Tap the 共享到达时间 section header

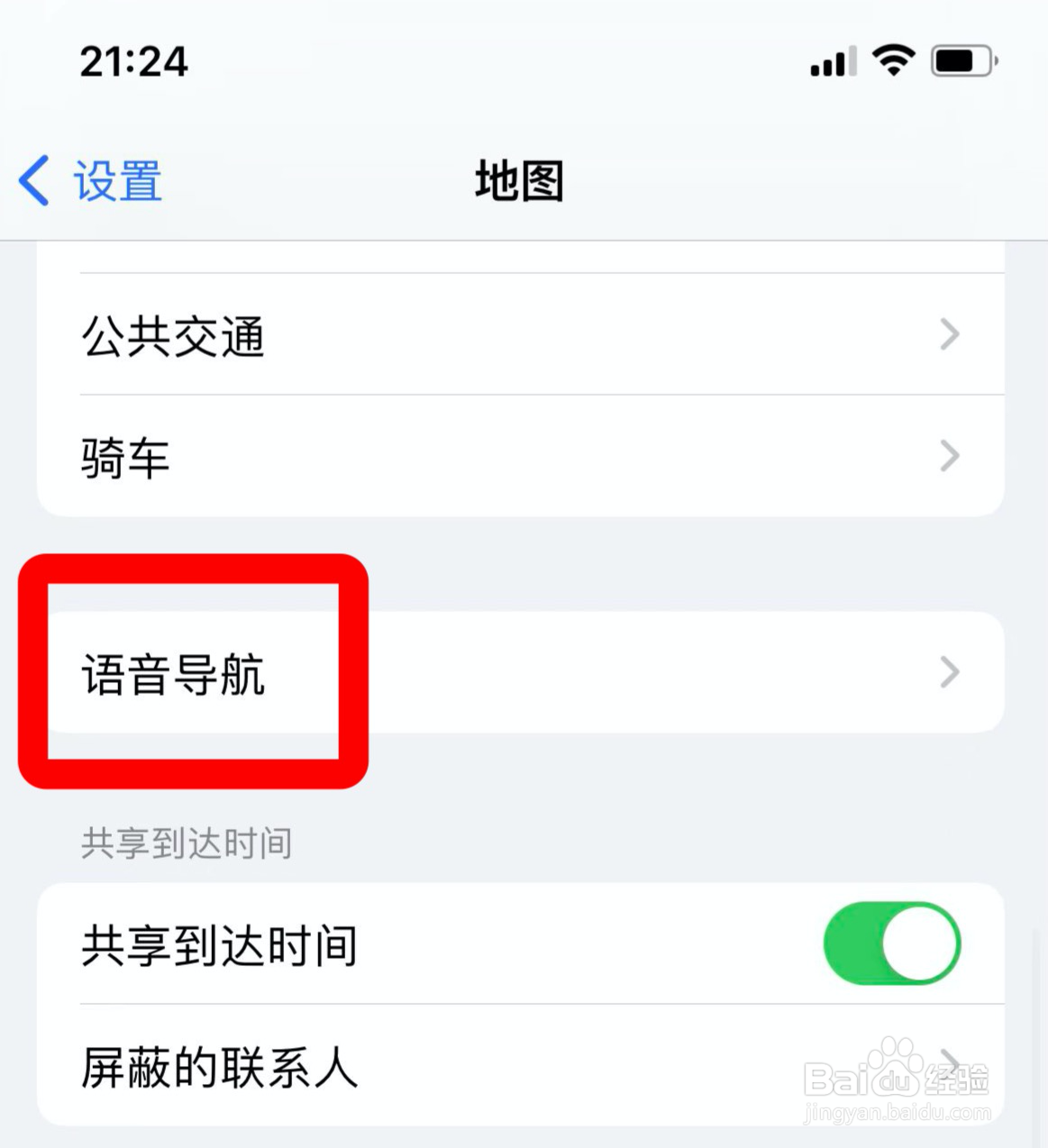pyautogui.click(x=185, y=843)
